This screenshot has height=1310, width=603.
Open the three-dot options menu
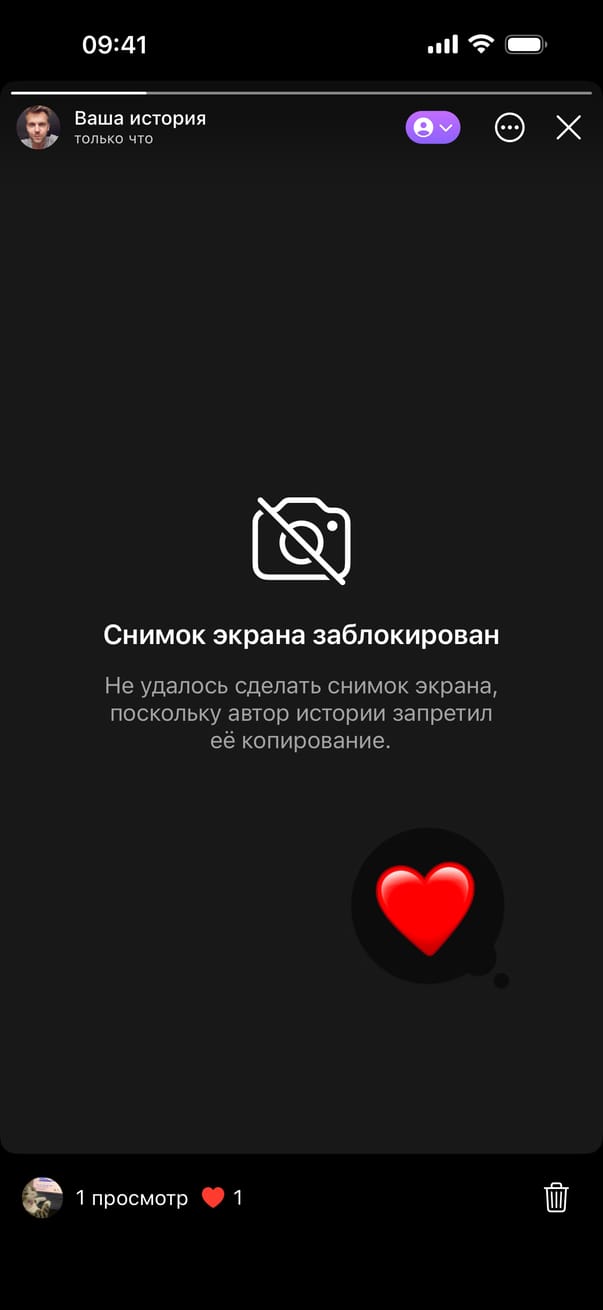click(510, 128)
